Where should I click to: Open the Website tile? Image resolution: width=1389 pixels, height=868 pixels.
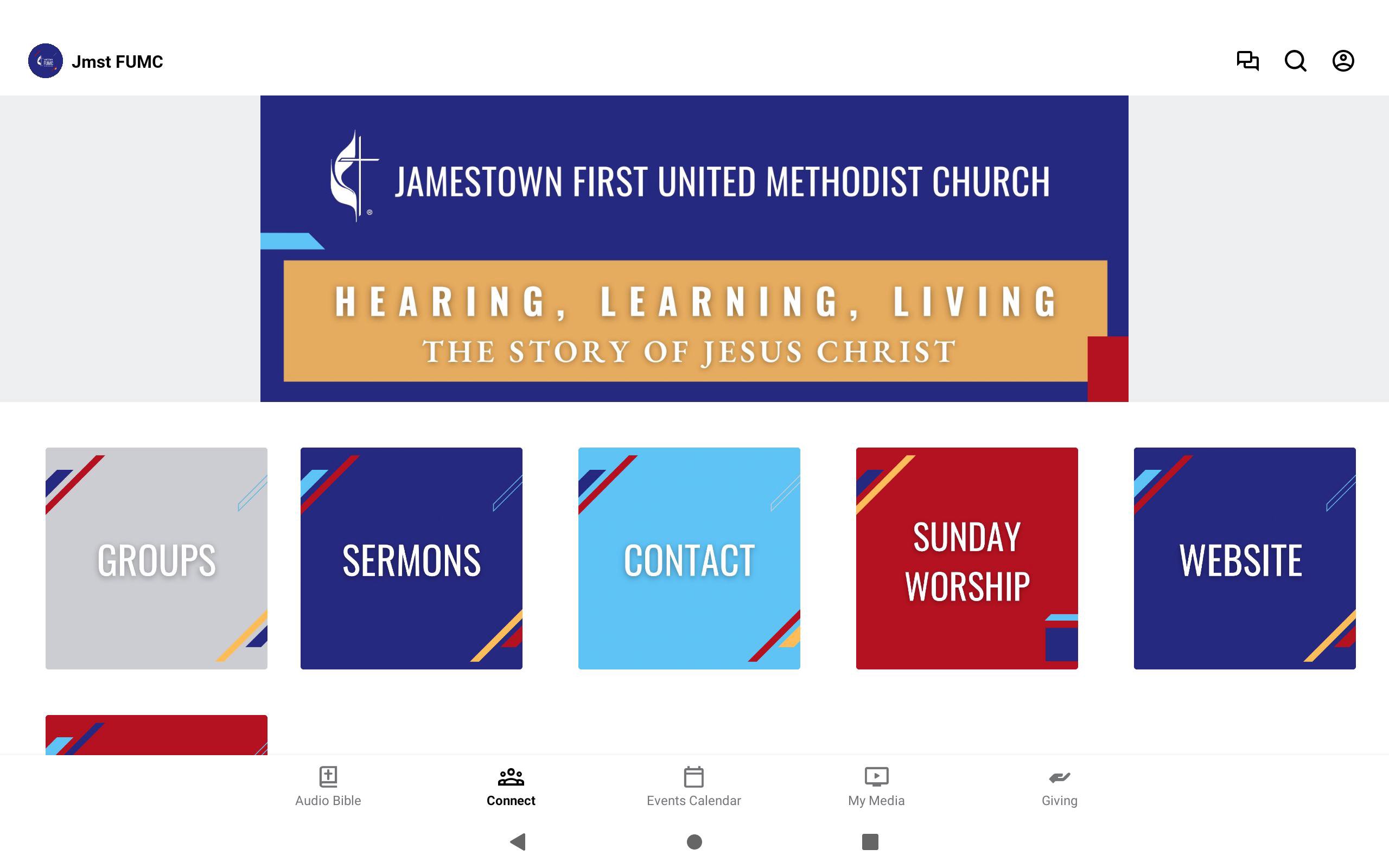1244,558
